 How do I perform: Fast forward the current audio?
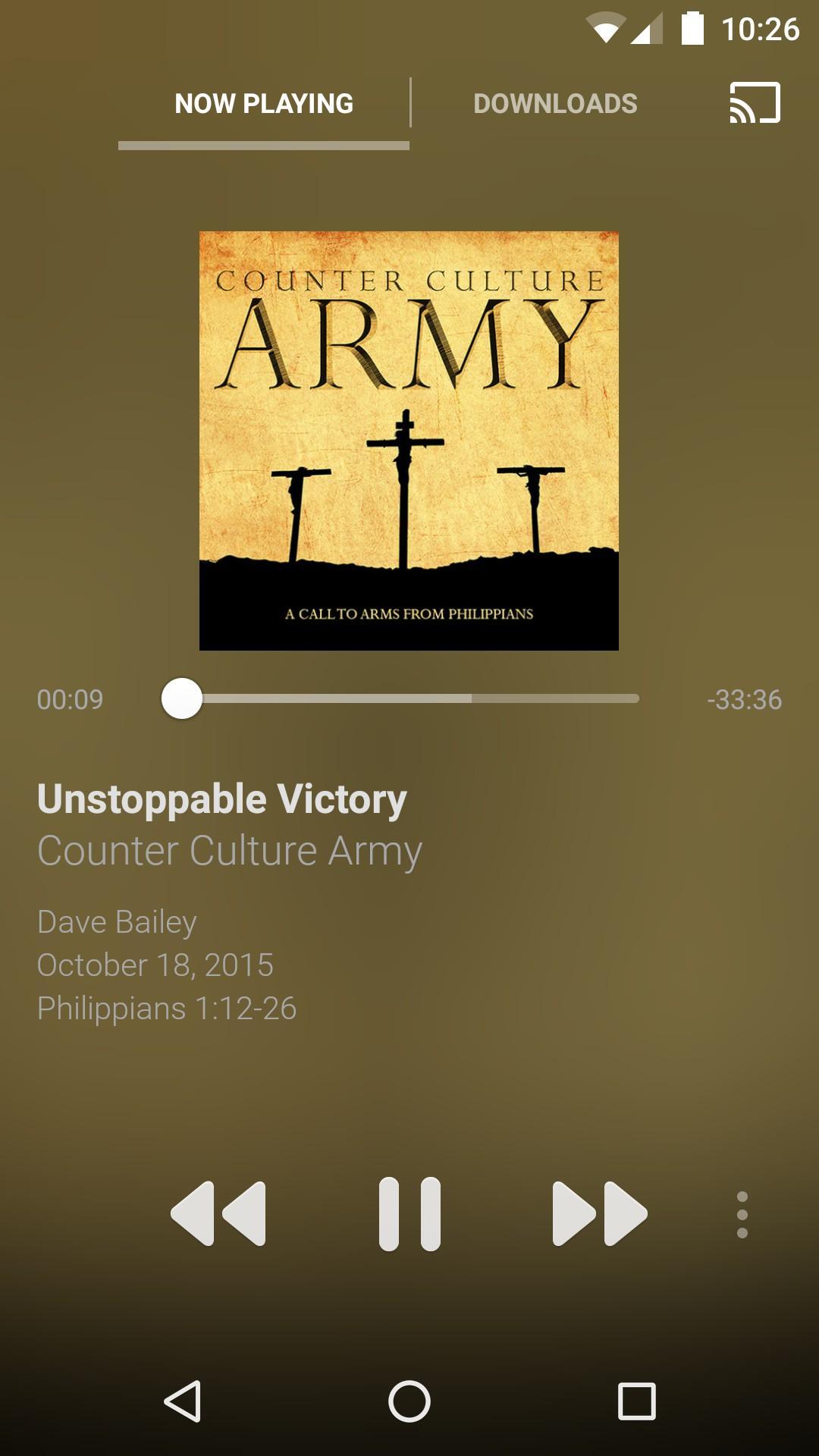pos(599,1213)
